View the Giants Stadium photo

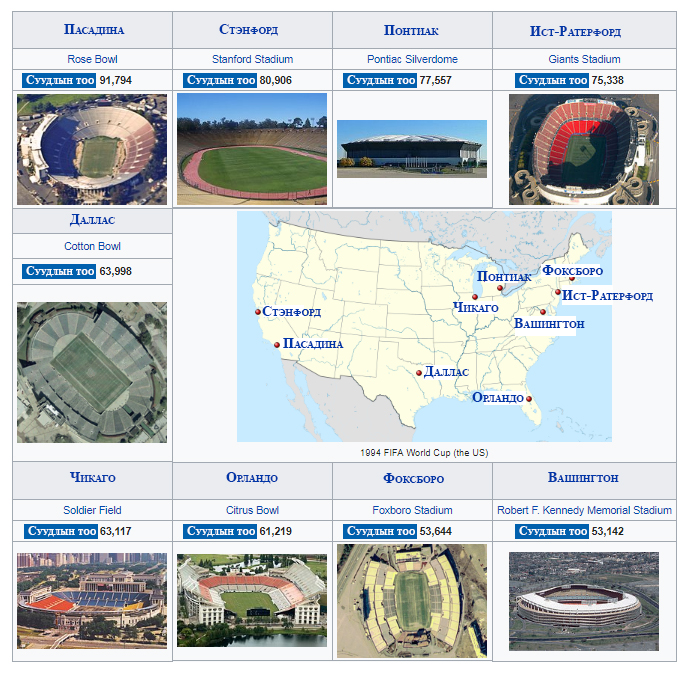(584, 149)
